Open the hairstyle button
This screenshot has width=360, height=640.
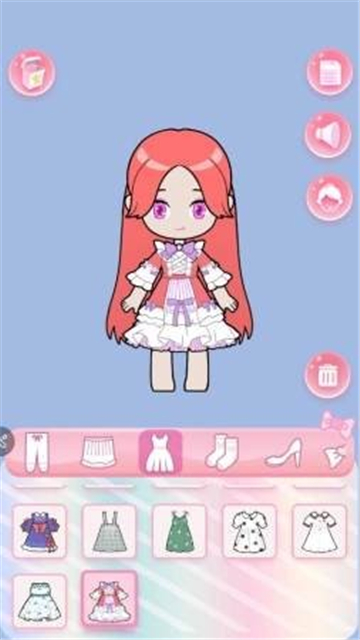(x=330, y=198)
